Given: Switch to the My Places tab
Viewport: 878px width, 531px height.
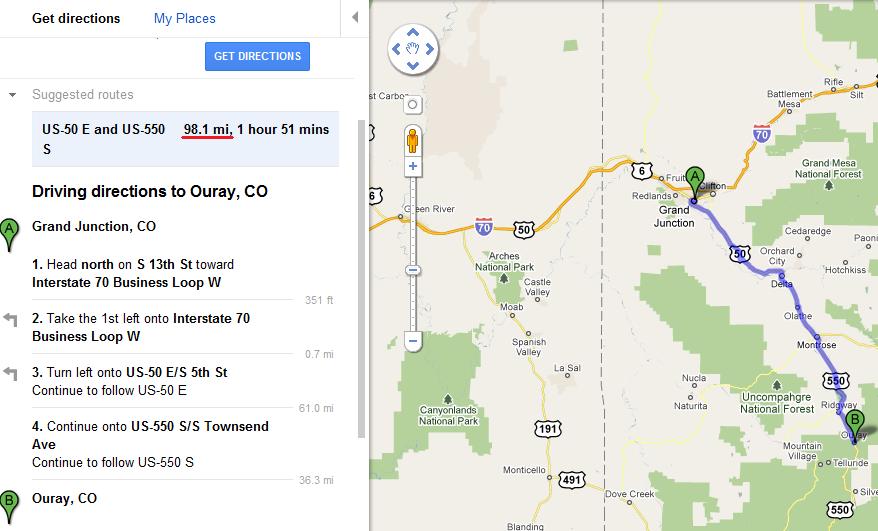Looking at the screenshot, I should pos(184,18).
